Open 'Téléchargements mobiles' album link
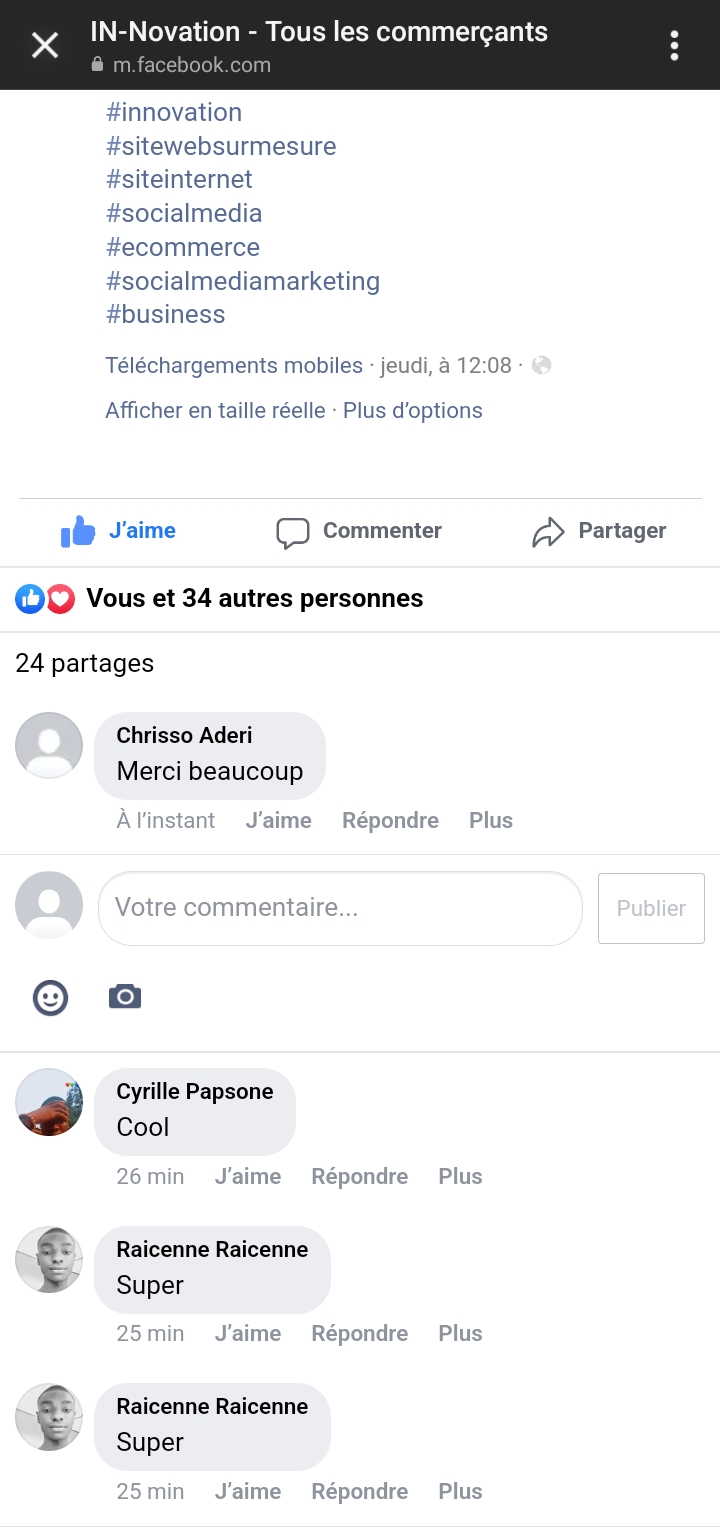 234,365
